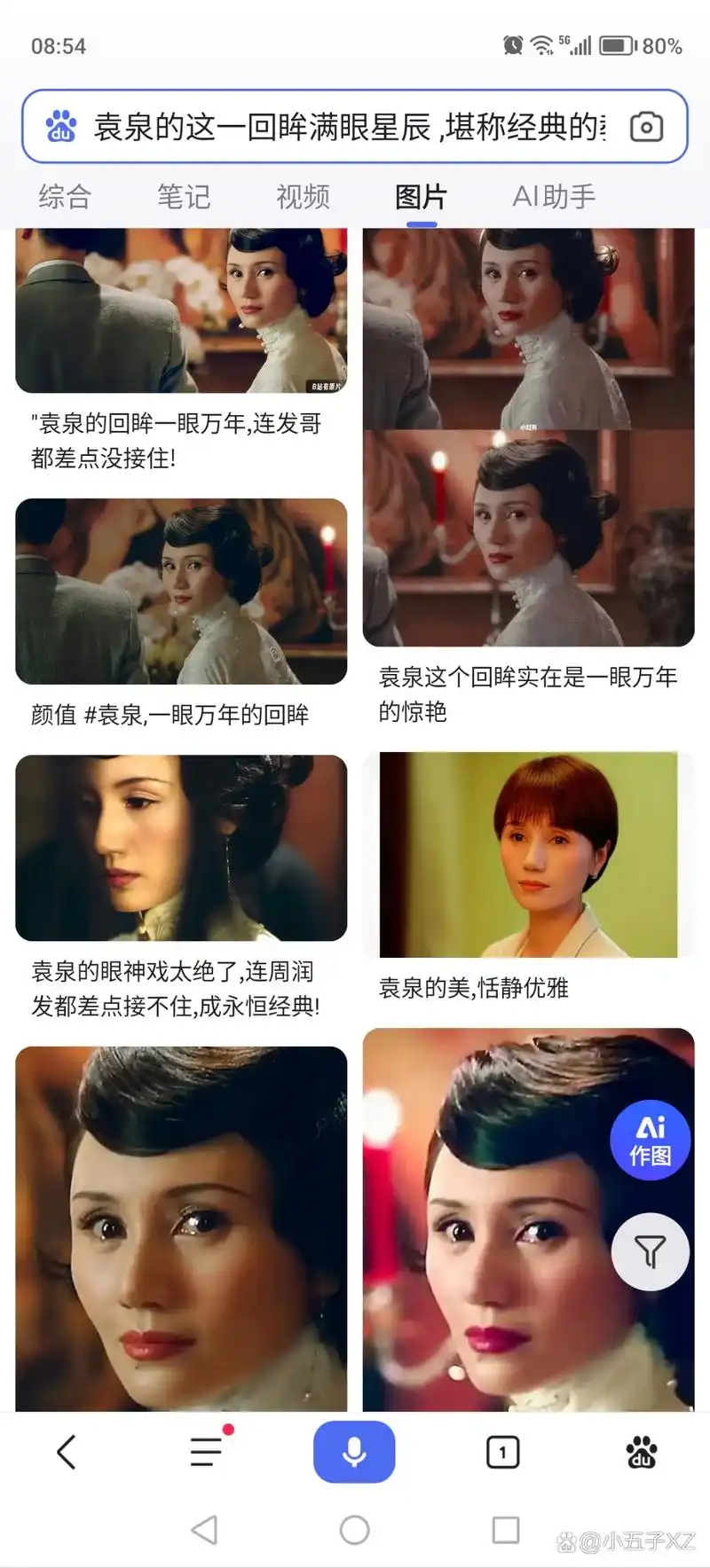Open the image filter funnel icon
This screenshot has width=710, height=1568.
click(x=650, y=1250)
